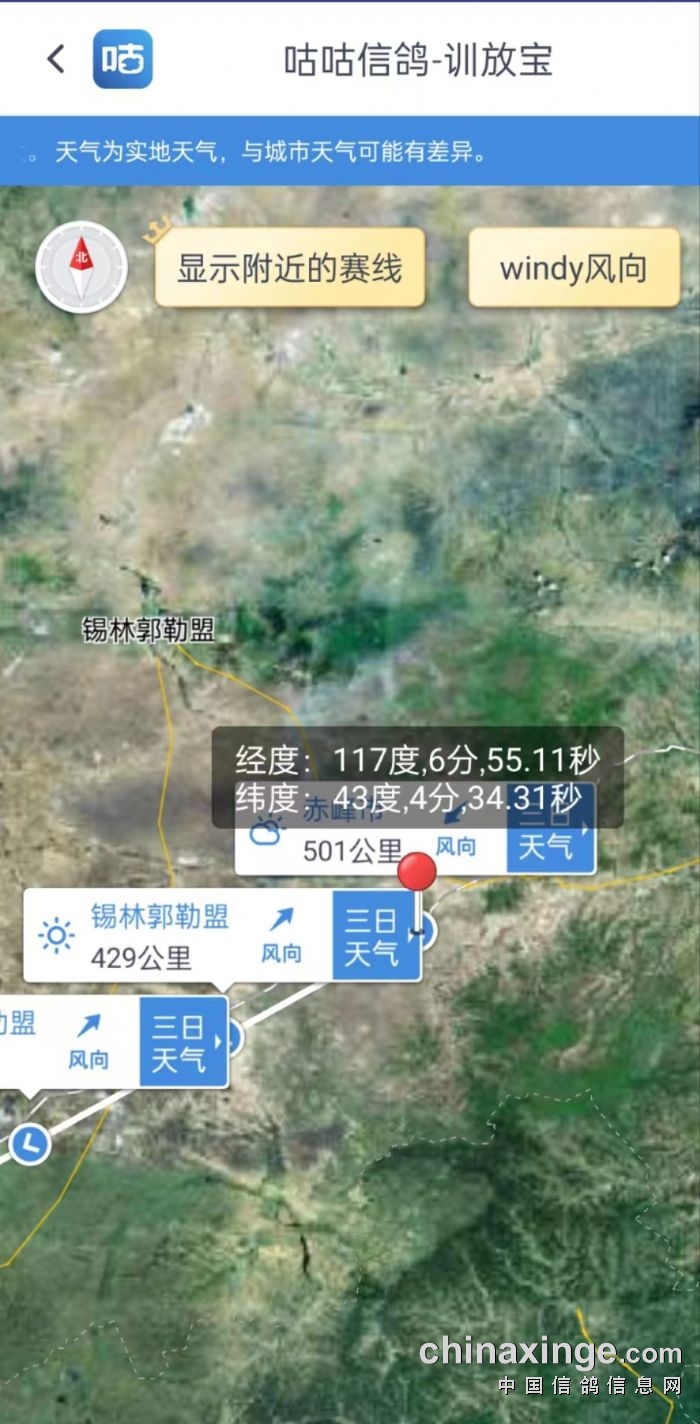700x1424 pixels.
Task: Open the windy风向 wind direction view
Action: point(573,268)
